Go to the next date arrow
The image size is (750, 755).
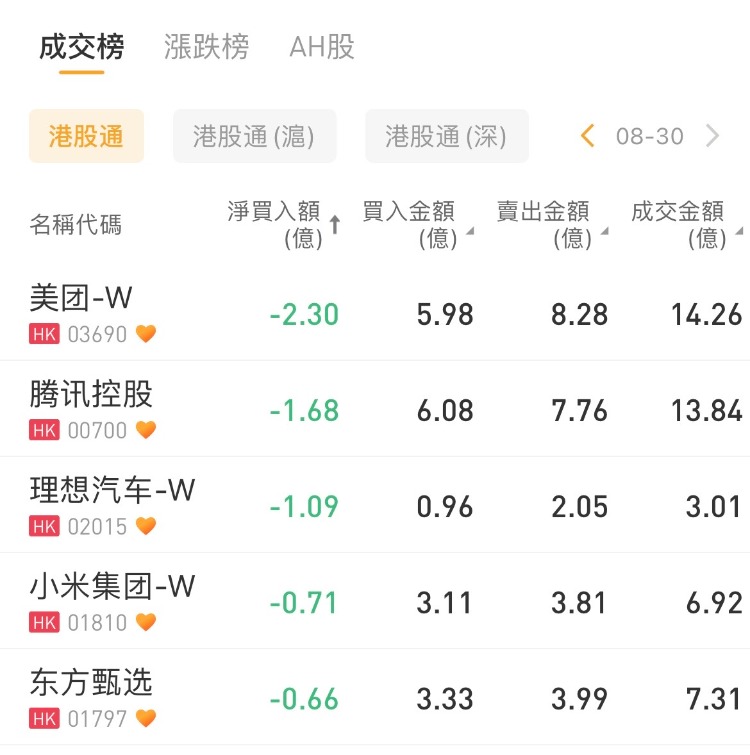[x=712, y=136]
